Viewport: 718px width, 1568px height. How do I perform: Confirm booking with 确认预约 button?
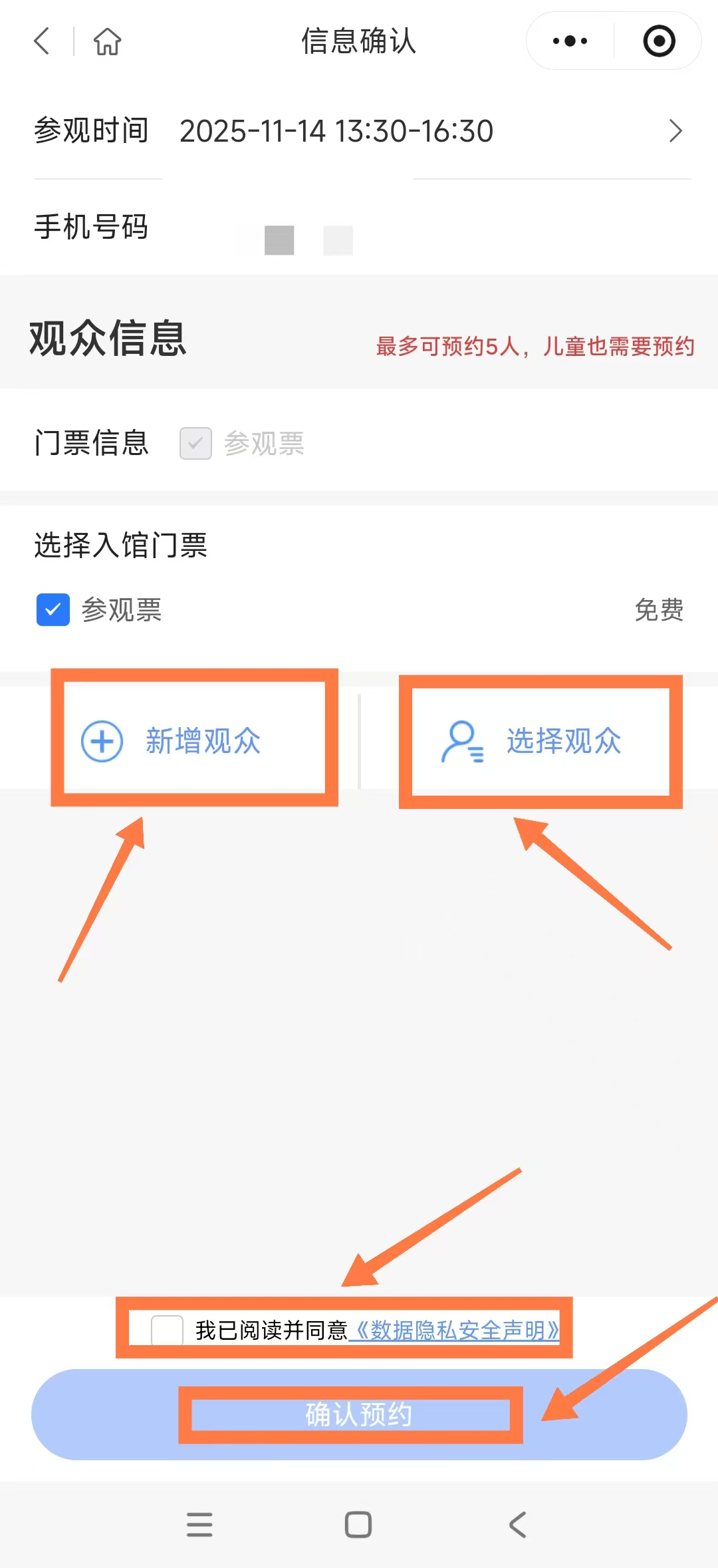tap(359, 1414)
